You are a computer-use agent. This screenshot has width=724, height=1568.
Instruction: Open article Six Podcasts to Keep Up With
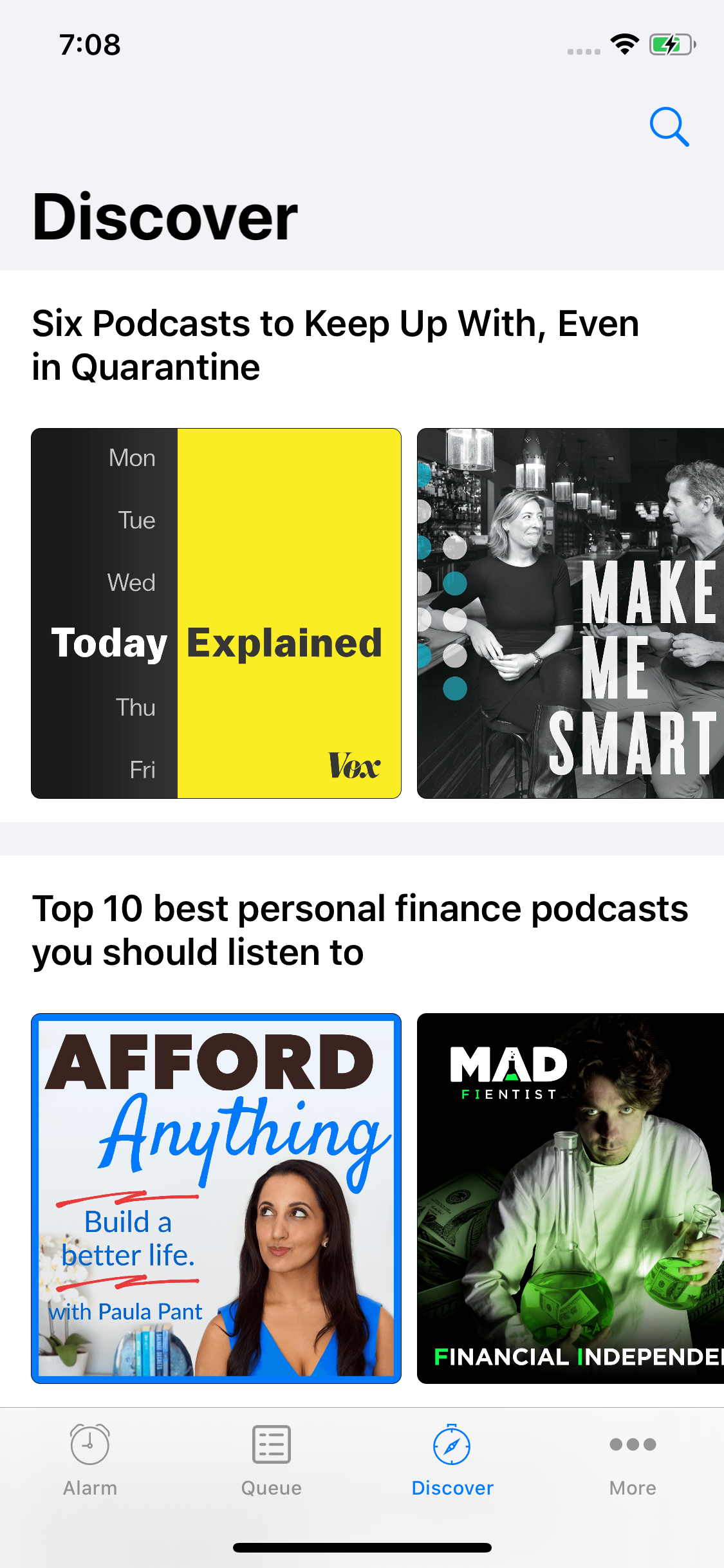point(335,344)
